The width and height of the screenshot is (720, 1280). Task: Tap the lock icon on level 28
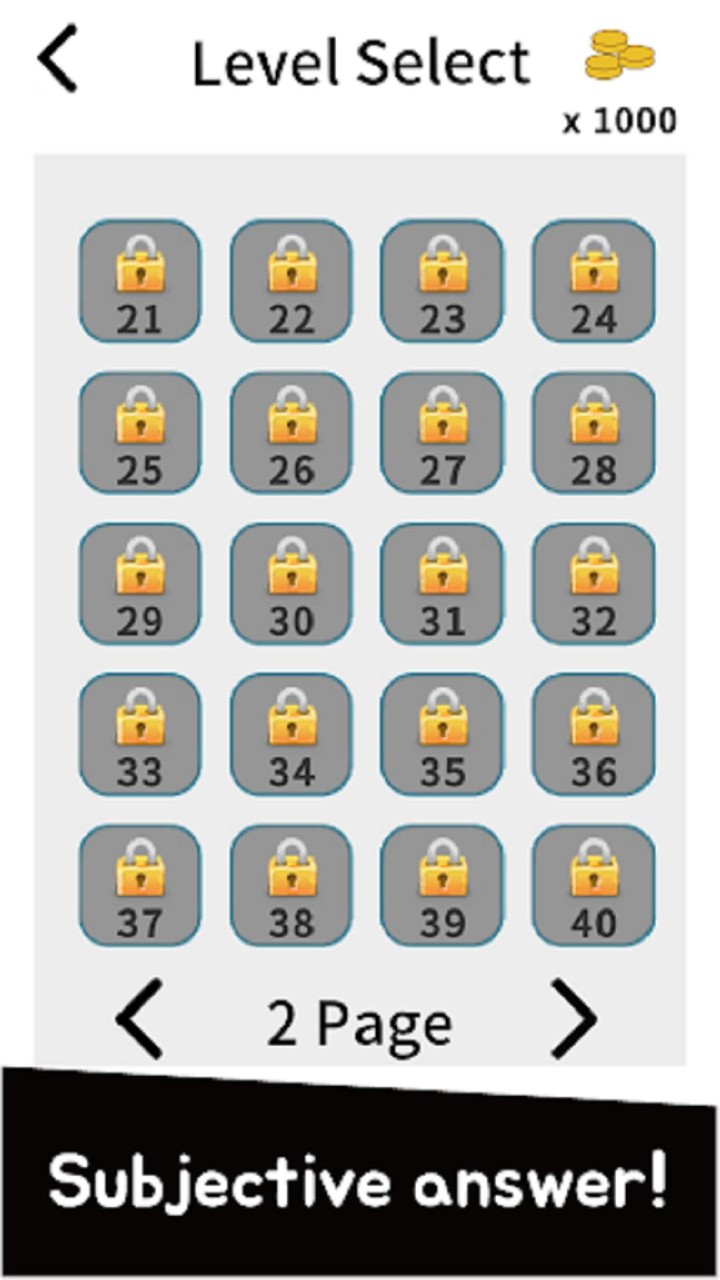point(593,420)
